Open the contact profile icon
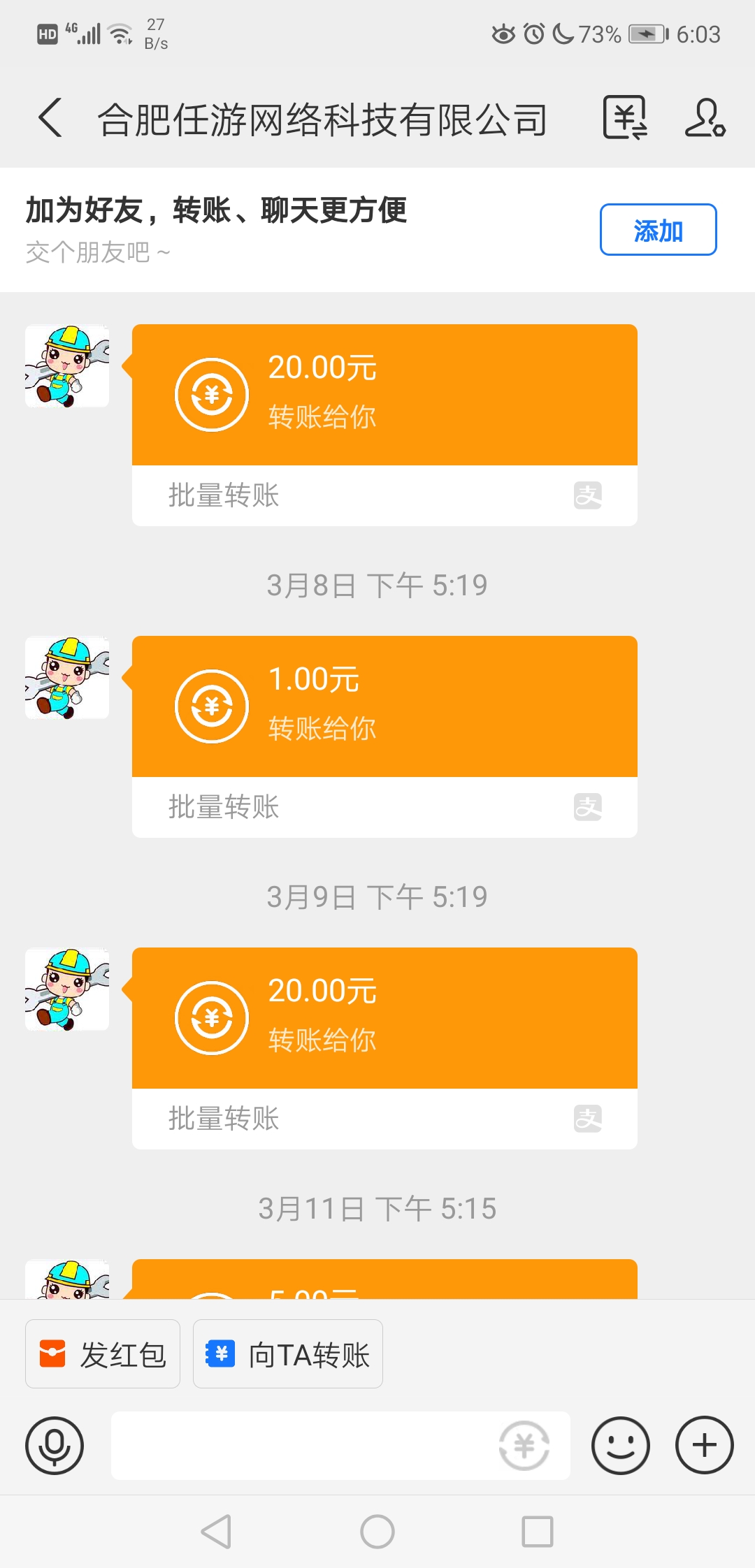This screenshot has height=1568, width=755. (705, 117)
